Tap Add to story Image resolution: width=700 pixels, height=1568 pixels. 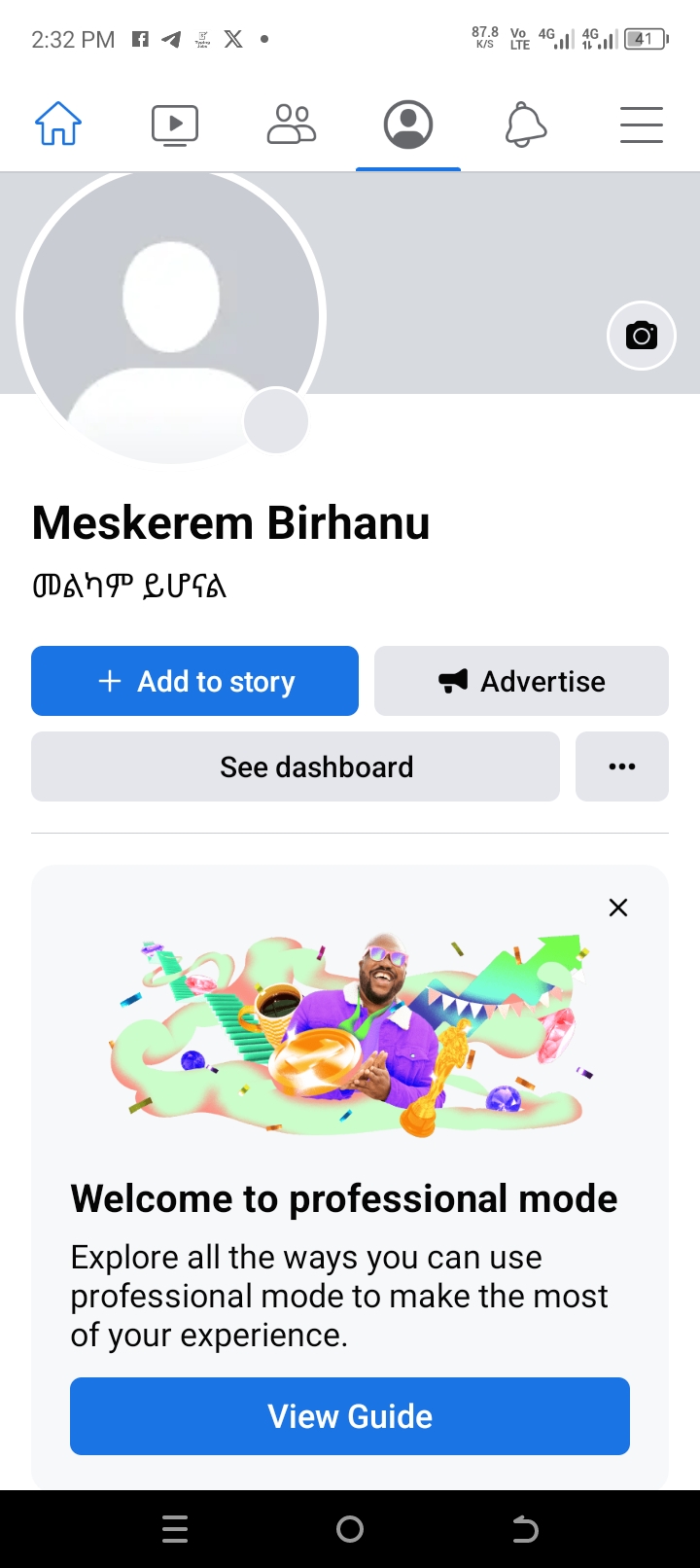click(x=194, y=681)
